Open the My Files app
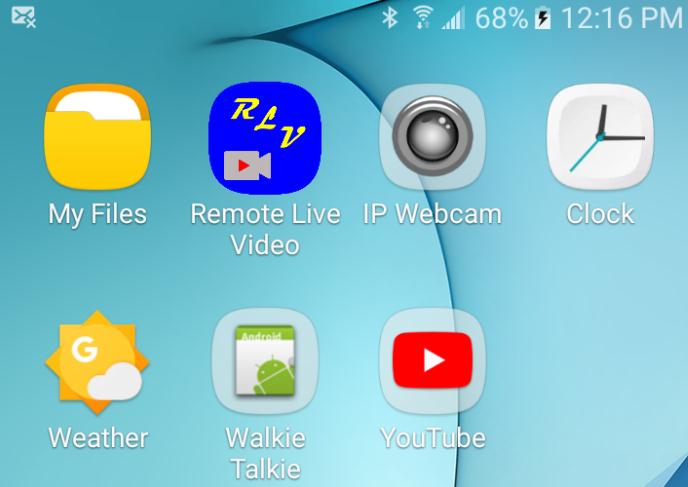 click(97, 139)
